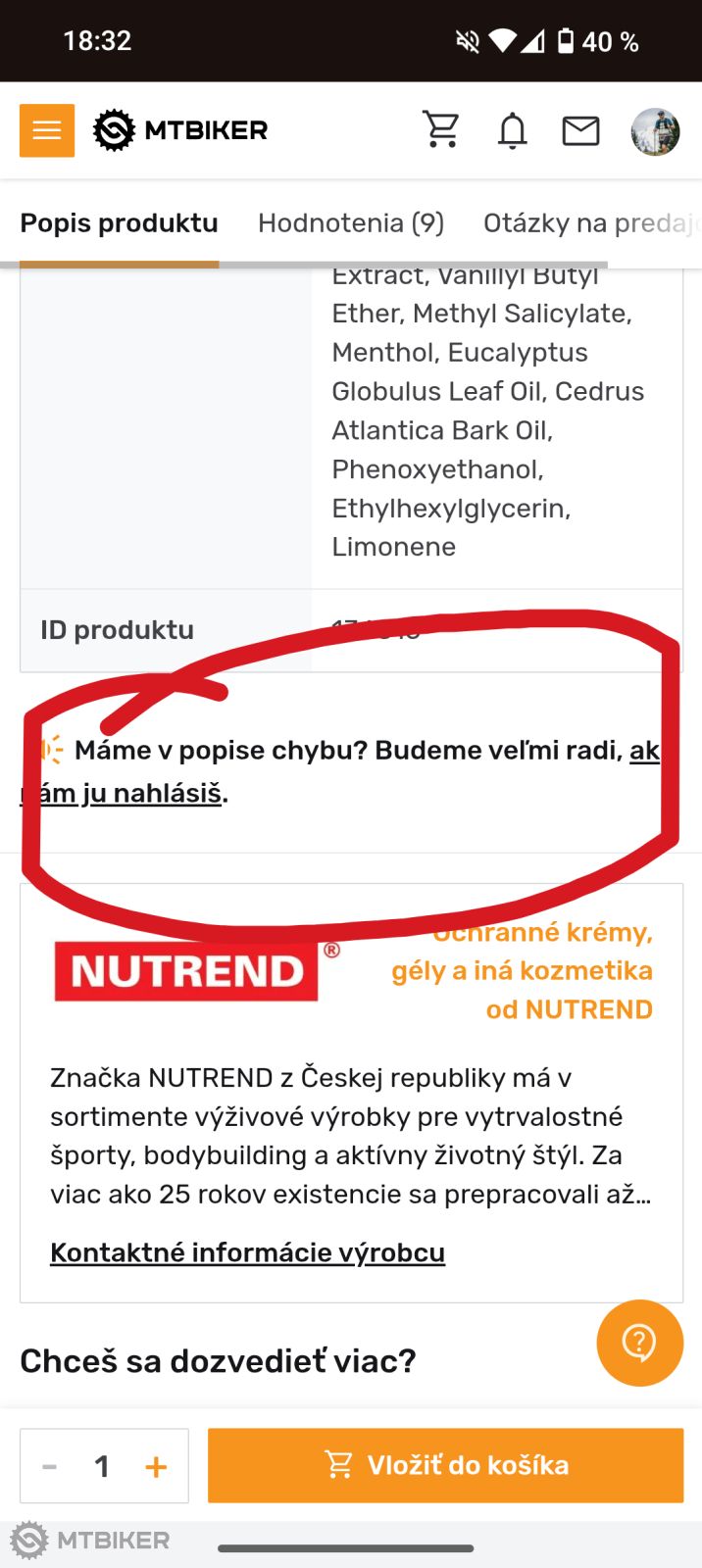Increase quantity with the plus button
The width and height of the screenshot is (702, 1568).
pyautogui.click(x=156, y=1466)
